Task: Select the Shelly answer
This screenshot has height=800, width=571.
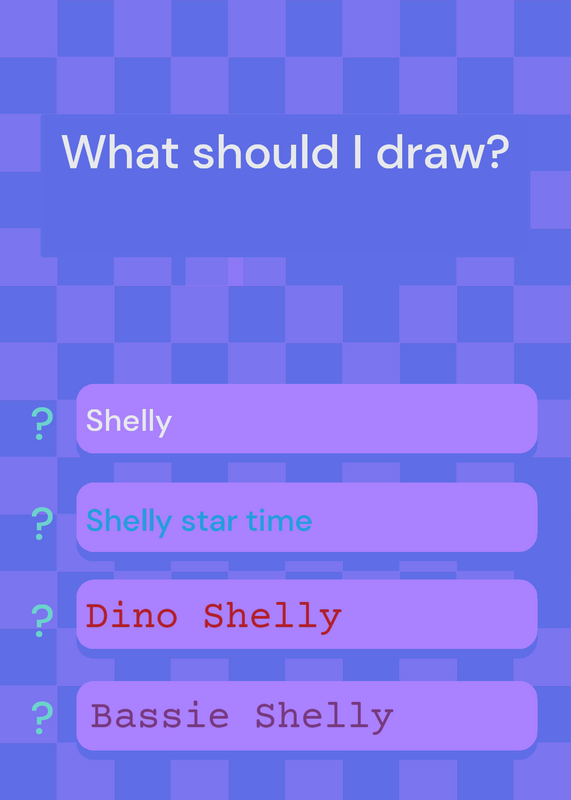Action: pos(307,418)
